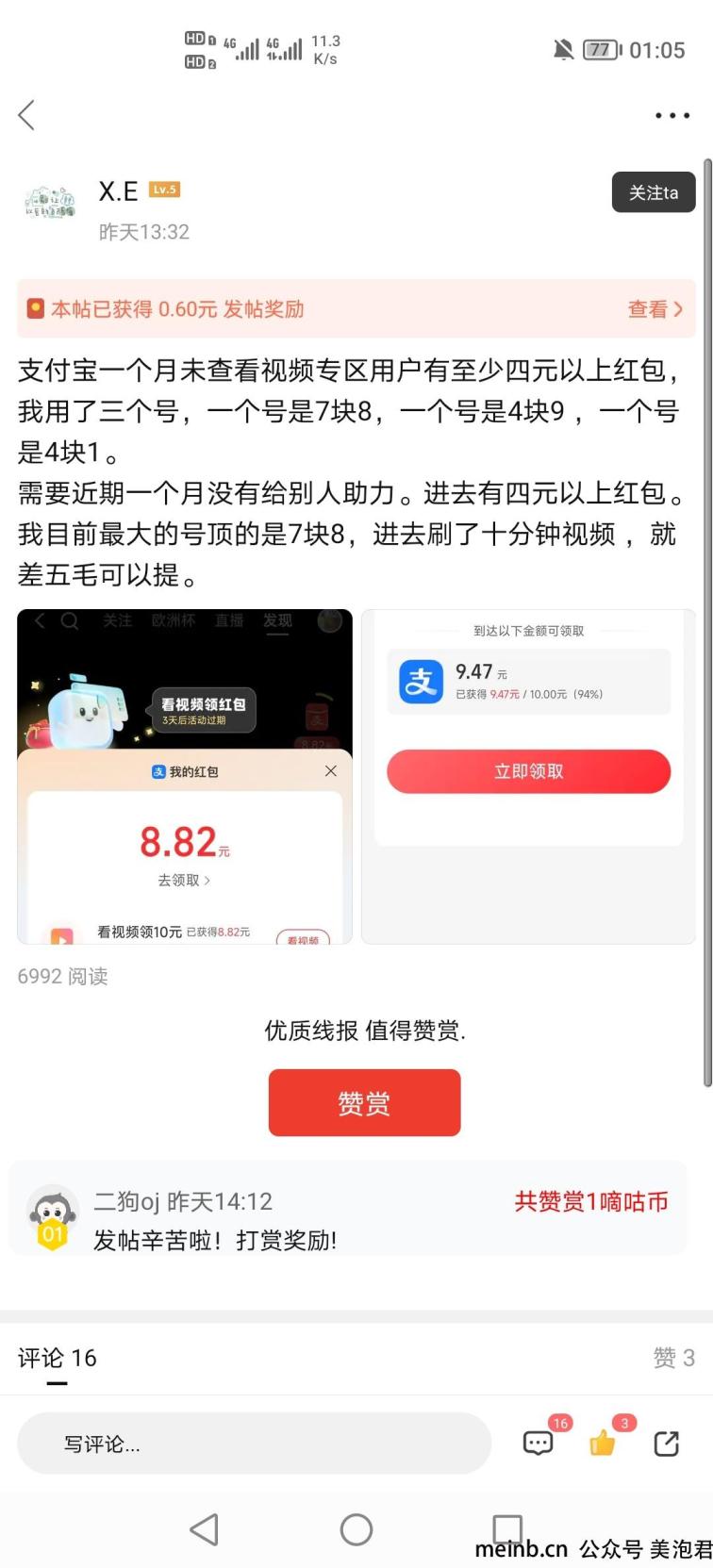
Task: Jump to comments via the speech bubble icon
Action: click(539, 1443)
